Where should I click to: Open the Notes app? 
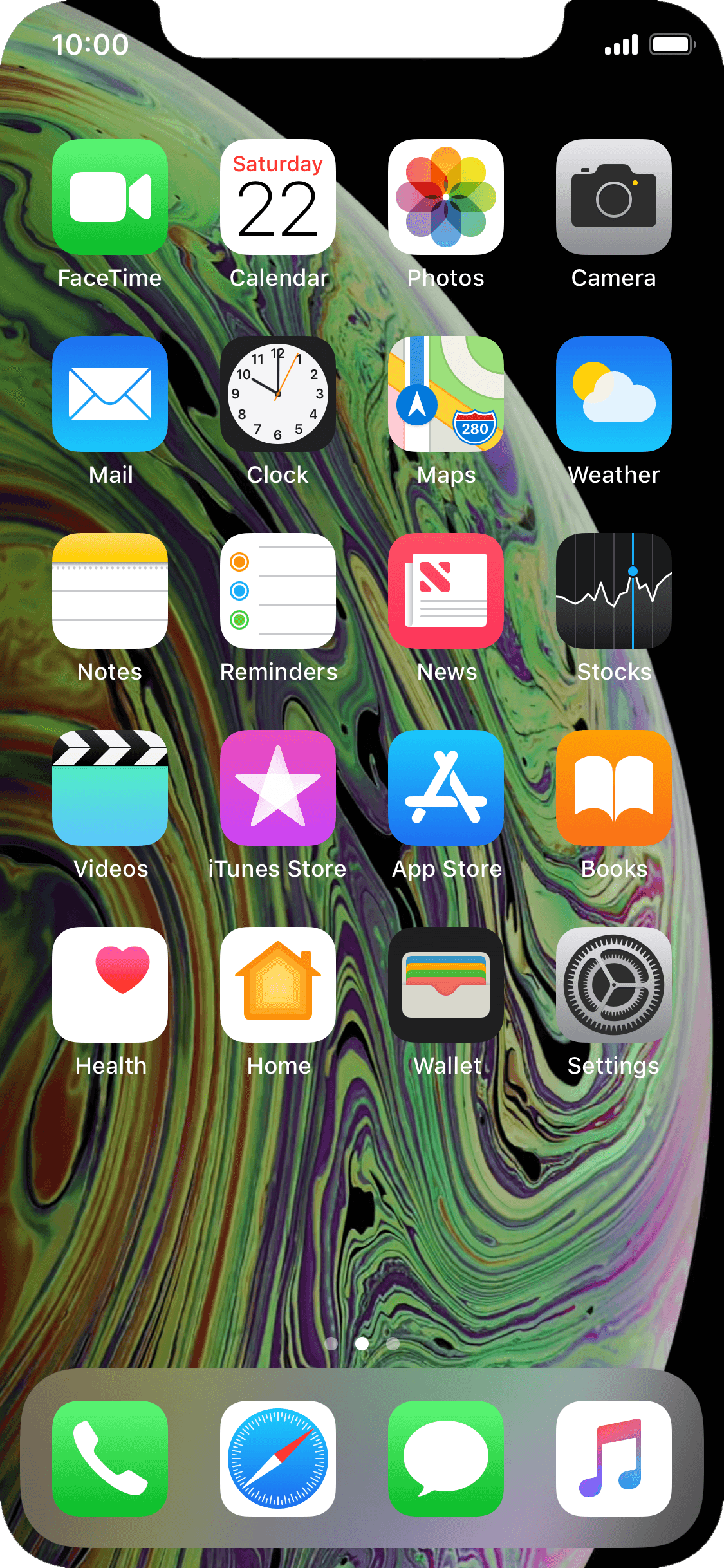tap(109, 592)
